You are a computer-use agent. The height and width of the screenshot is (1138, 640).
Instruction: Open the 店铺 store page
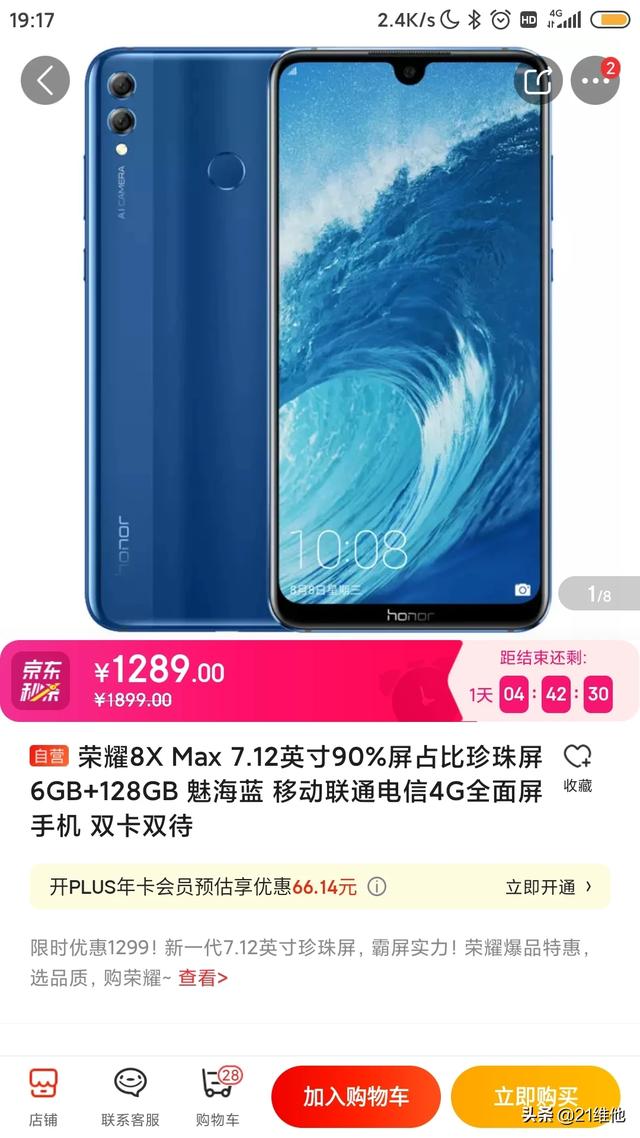pyautogui.click(x=42, y=1096)
